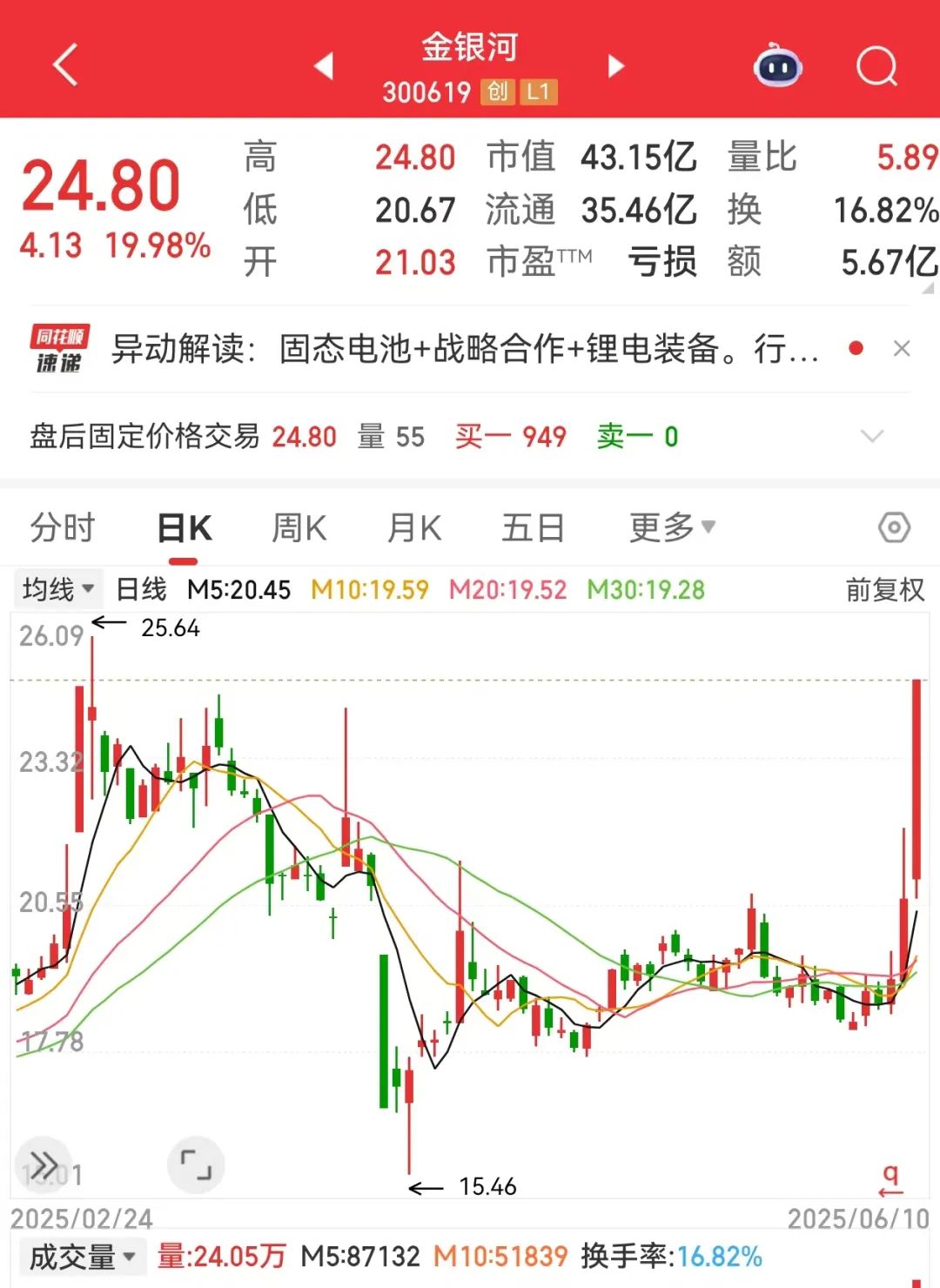Open the 均线 moving average dropdown

click(x=57, y=589)
